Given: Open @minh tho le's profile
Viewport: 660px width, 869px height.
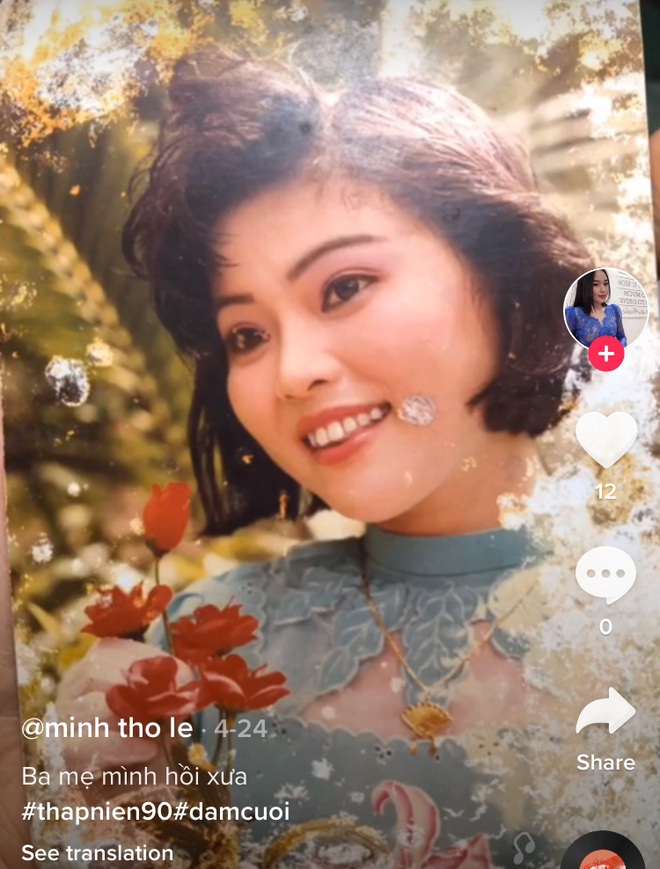Looking at the screenshot, I should (107, 729).
